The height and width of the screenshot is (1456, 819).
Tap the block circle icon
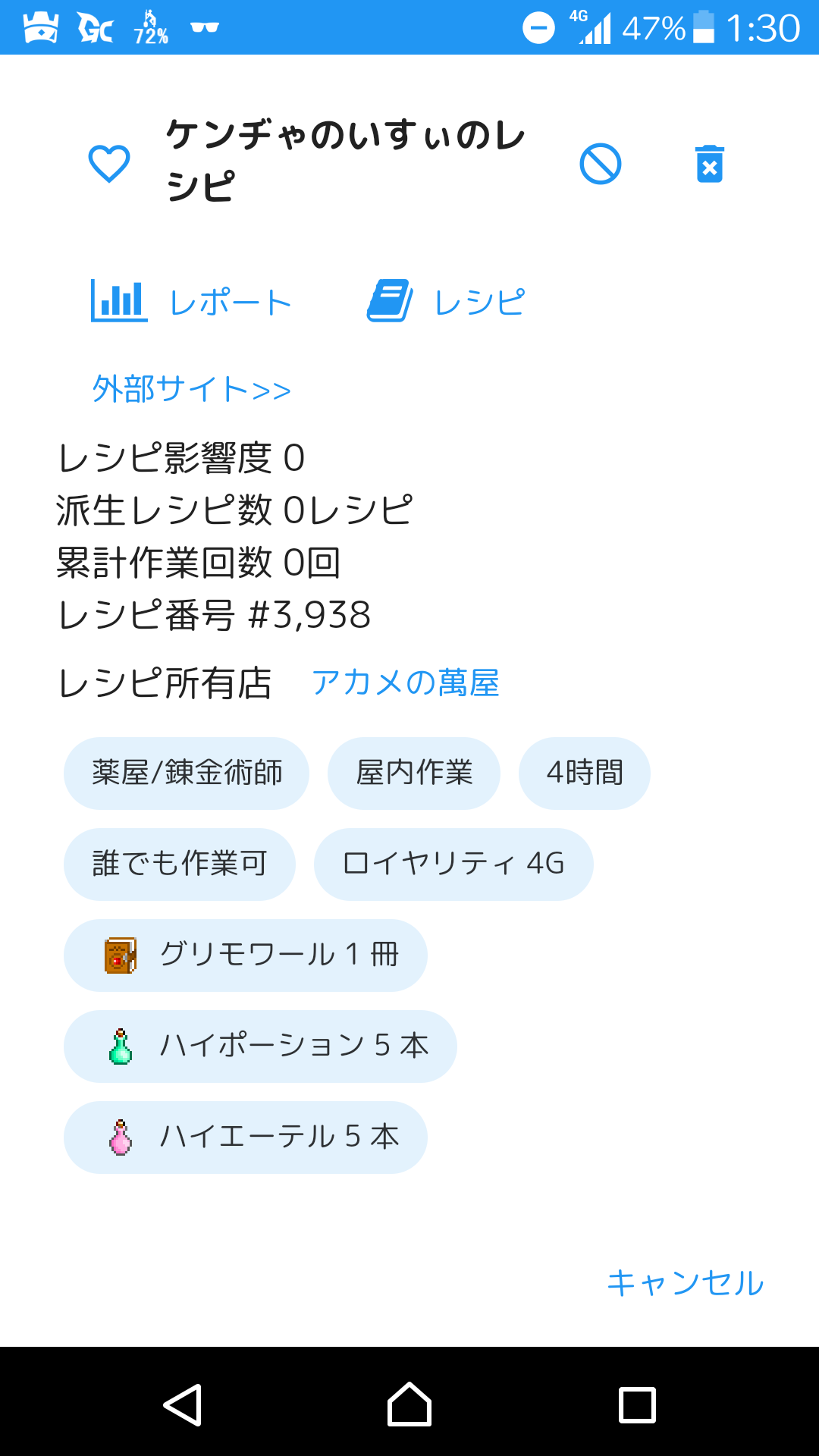[x=601, y=164]
